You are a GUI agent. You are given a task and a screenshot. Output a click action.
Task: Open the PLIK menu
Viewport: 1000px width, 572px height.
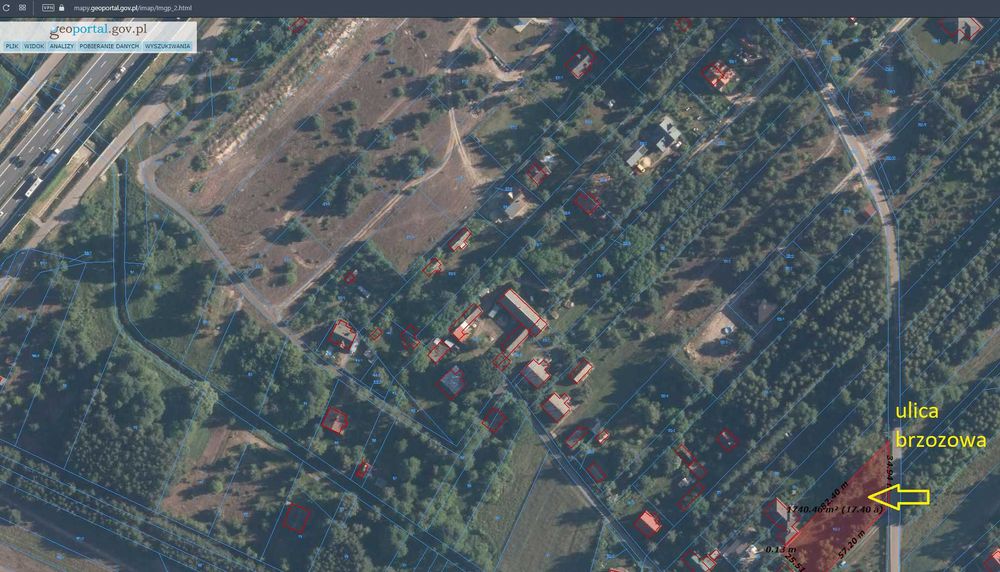coord(12,46)
